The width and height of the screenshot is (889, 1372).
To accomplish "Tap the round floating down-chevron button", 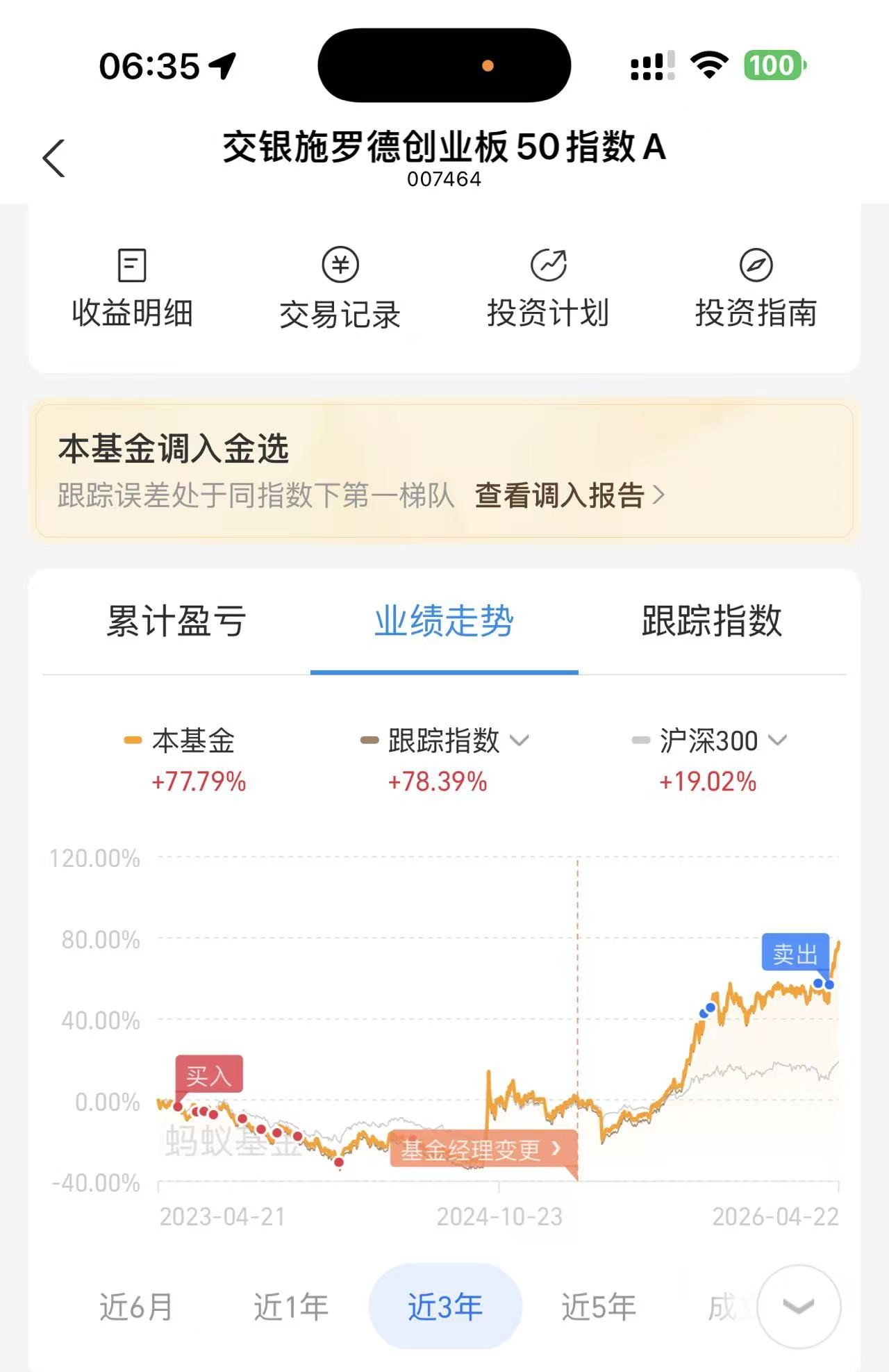I will [799, 1307].
